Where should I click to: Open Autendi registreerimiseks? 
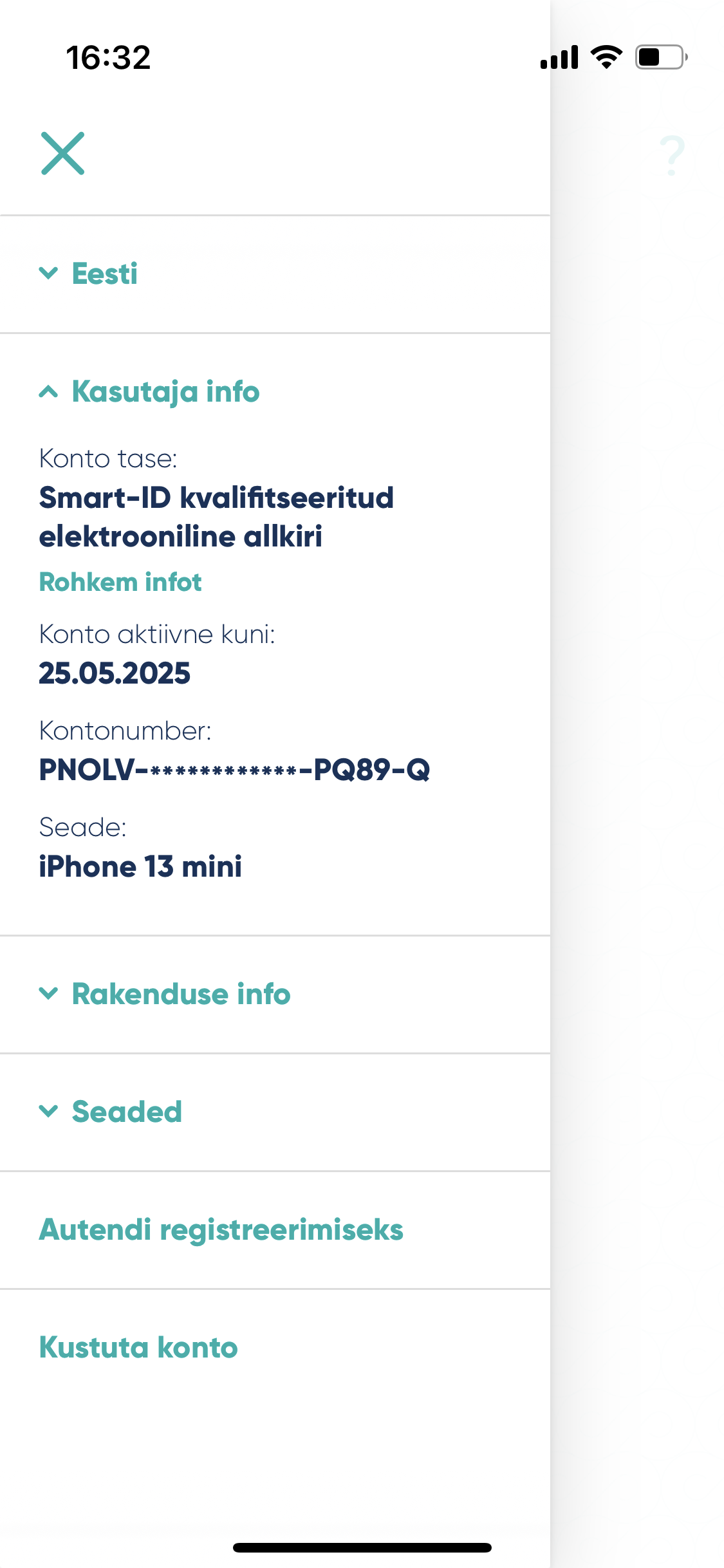(275, 1229)
